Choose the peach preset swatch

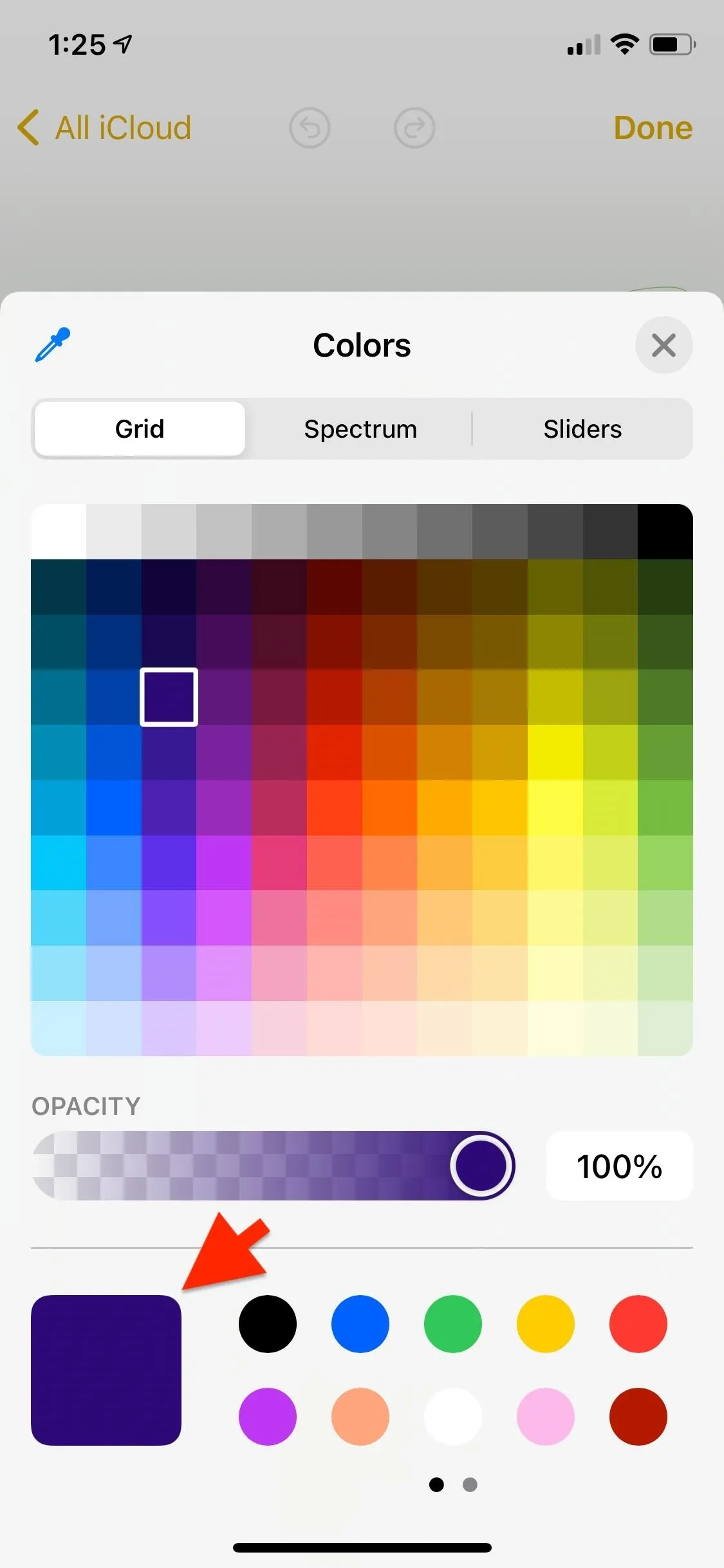coord(360,1417)
